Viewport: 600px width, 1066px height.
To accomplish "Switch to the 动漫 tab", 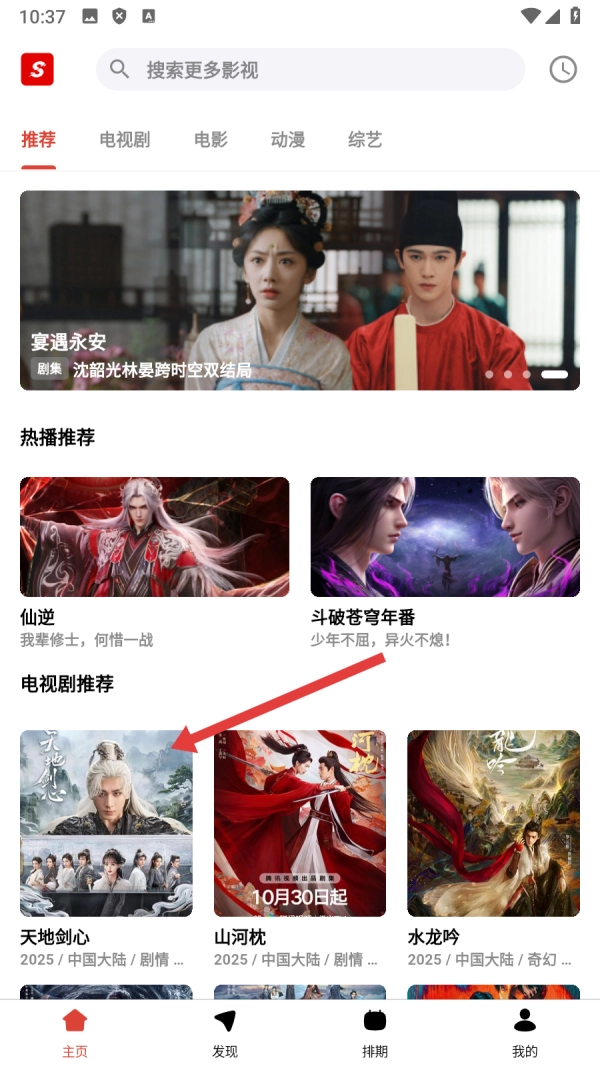I will [x=288, y=140].
